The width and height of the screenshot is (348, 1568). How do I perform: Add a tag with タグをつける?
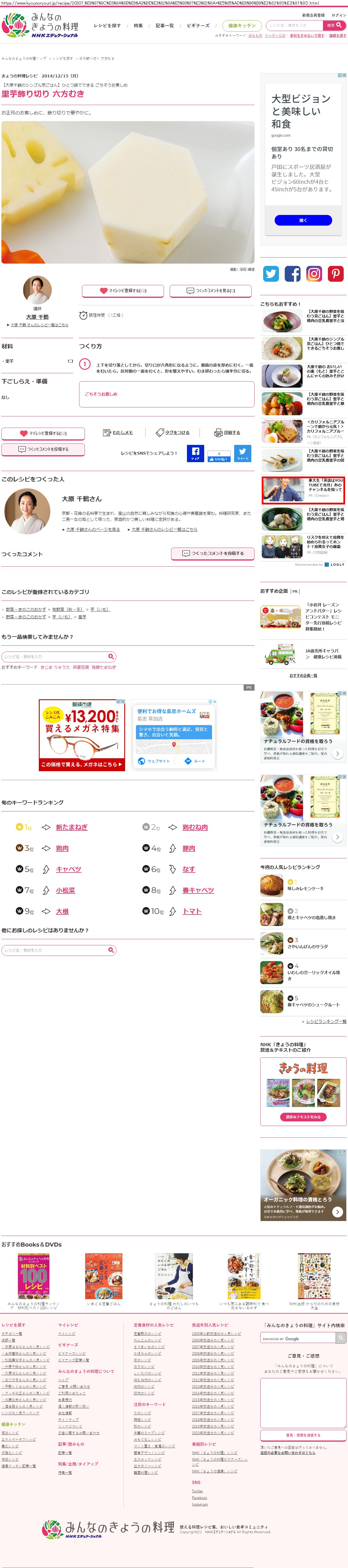173,433
